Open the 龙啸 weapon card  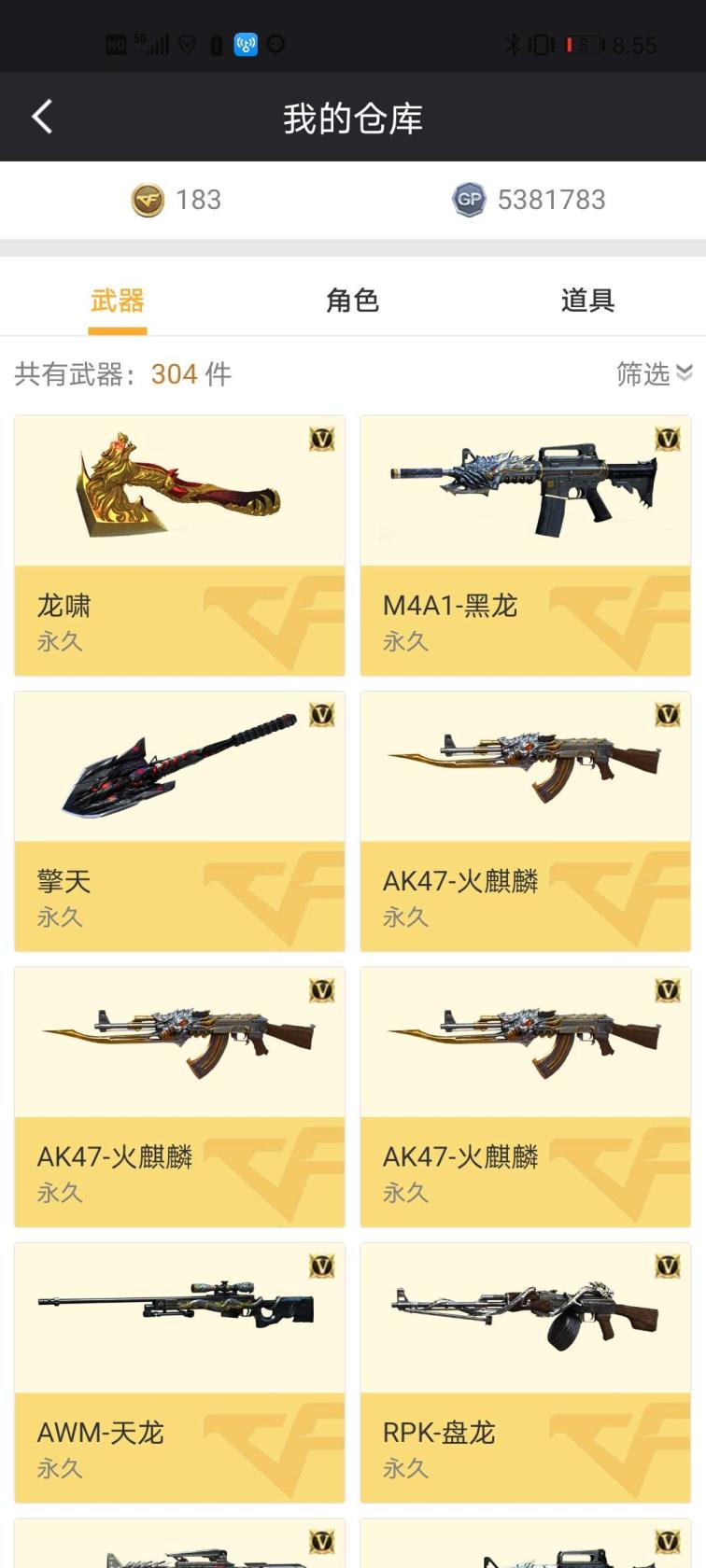click(179, 545)
